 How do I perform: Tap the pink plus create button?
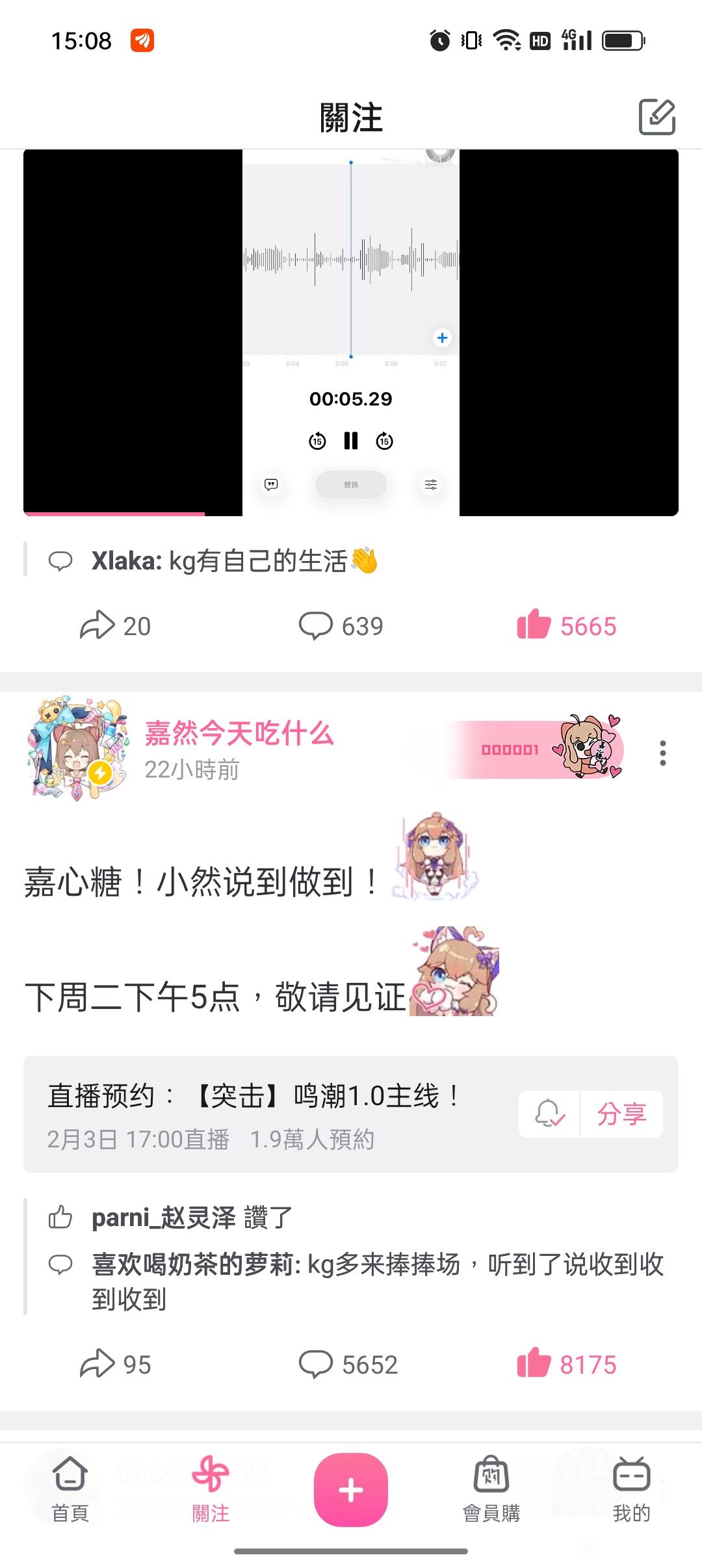tap(351, 1490)
